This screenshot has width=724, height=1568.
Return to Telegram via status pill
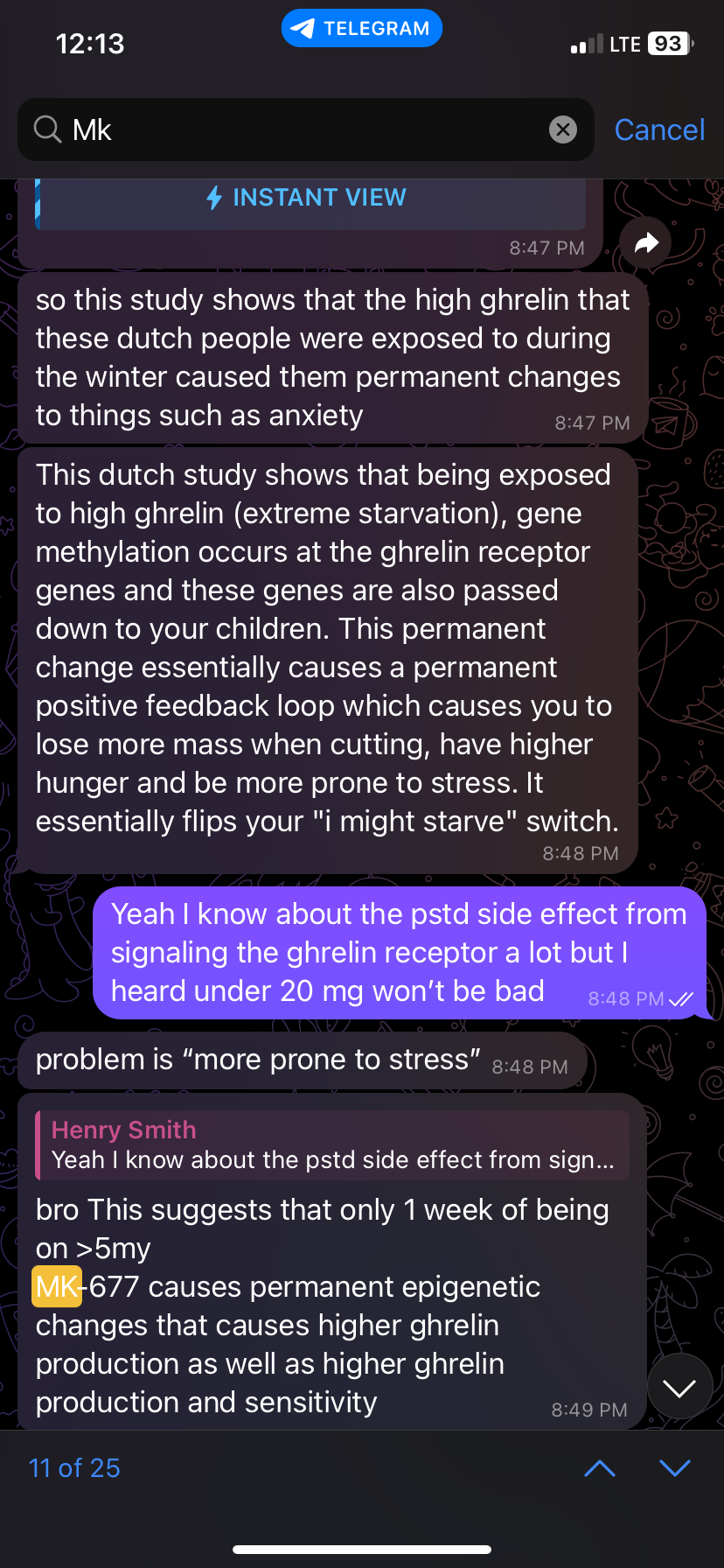(x=362, y=28)
